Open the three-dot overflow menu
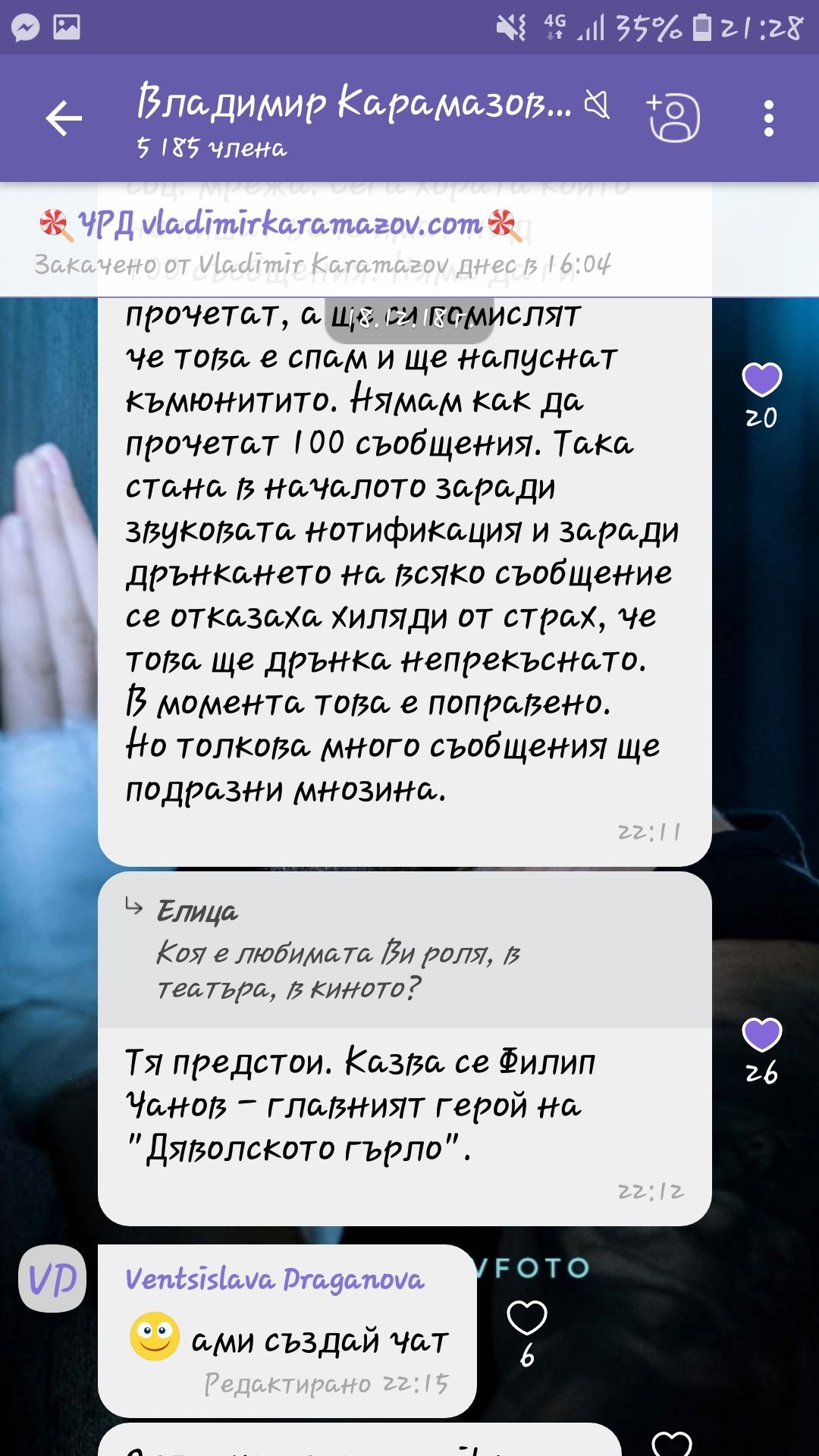 pyautogui.click(x=769, y=118)
